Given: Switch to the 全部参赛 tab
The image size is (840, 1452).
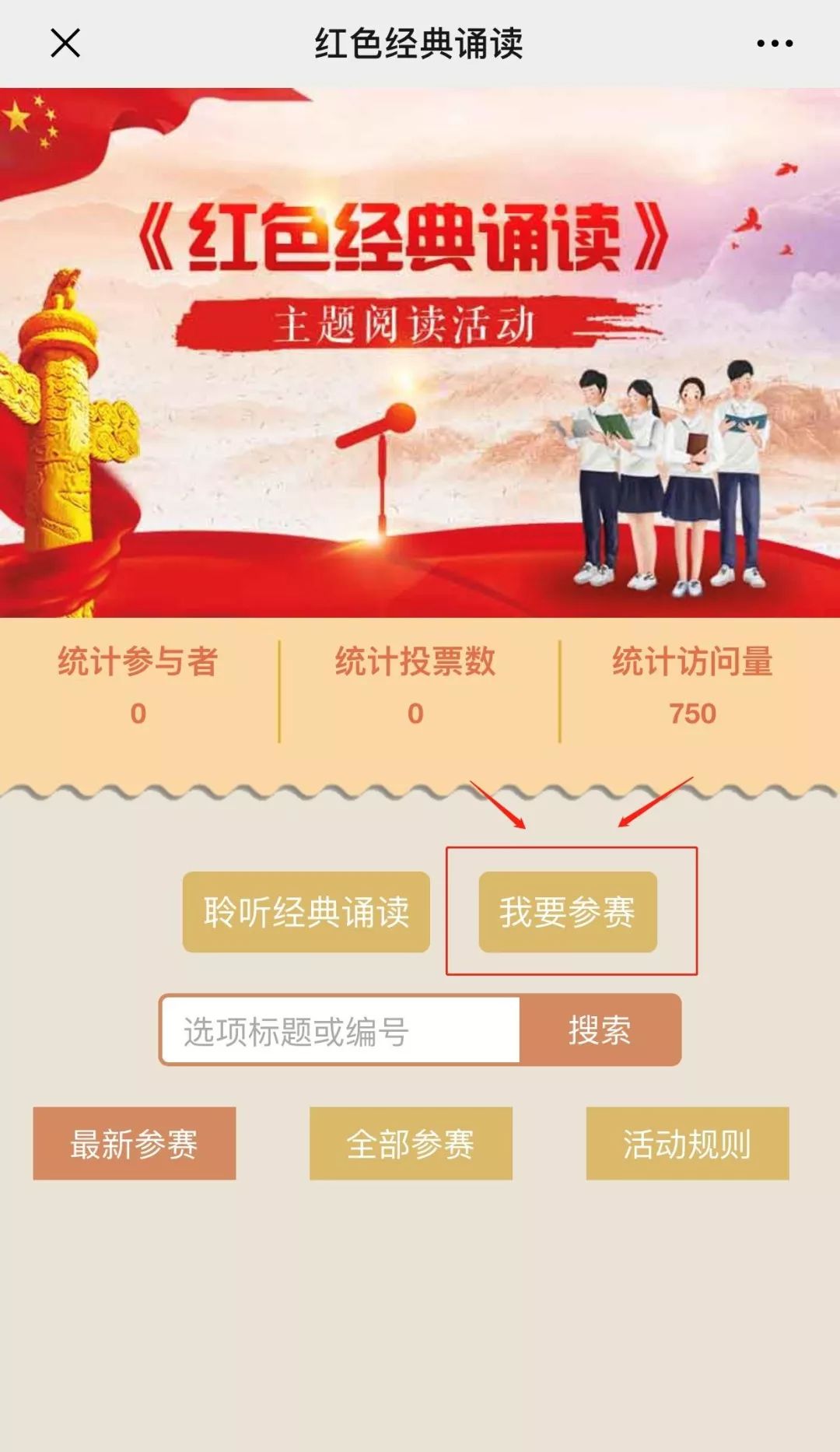Looking at the screenshot, I should click(411, 1143).
